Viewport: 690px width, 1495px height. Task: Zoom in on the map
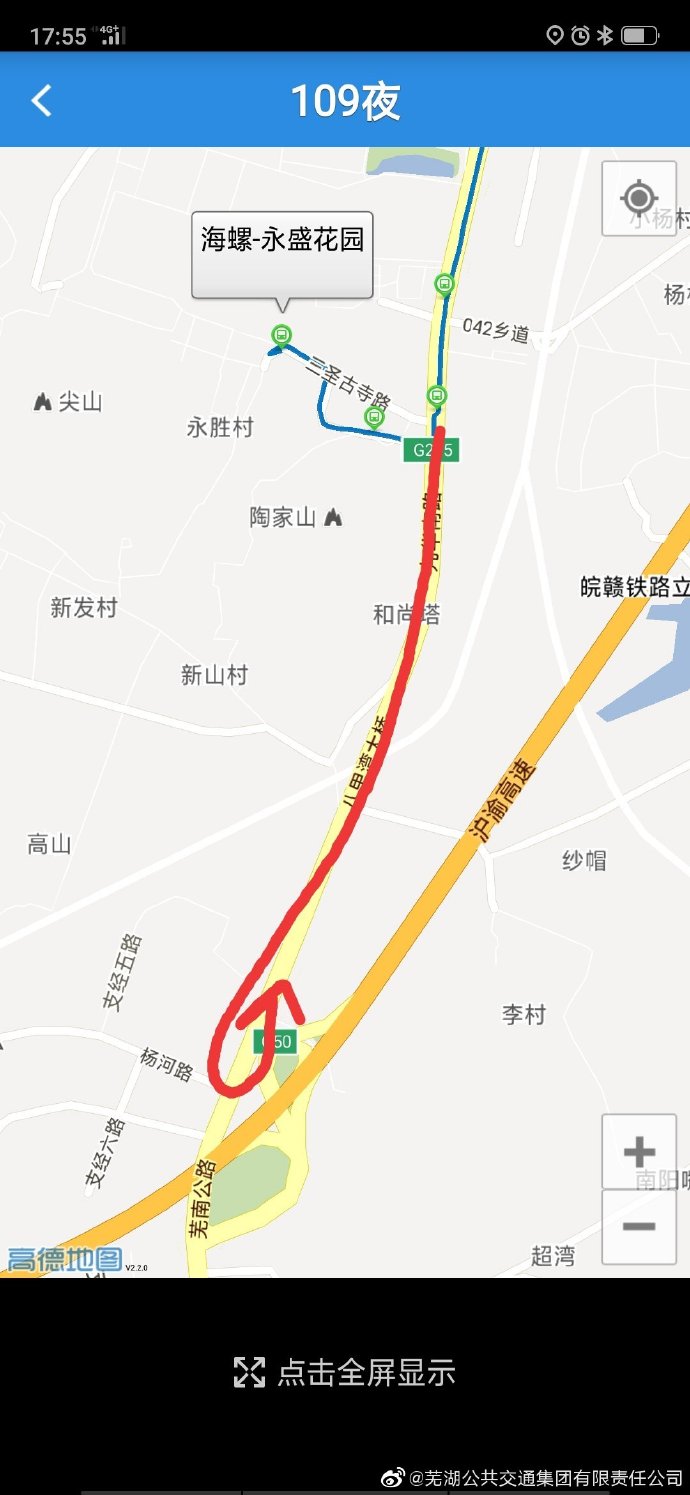[x=639, y=1152]
